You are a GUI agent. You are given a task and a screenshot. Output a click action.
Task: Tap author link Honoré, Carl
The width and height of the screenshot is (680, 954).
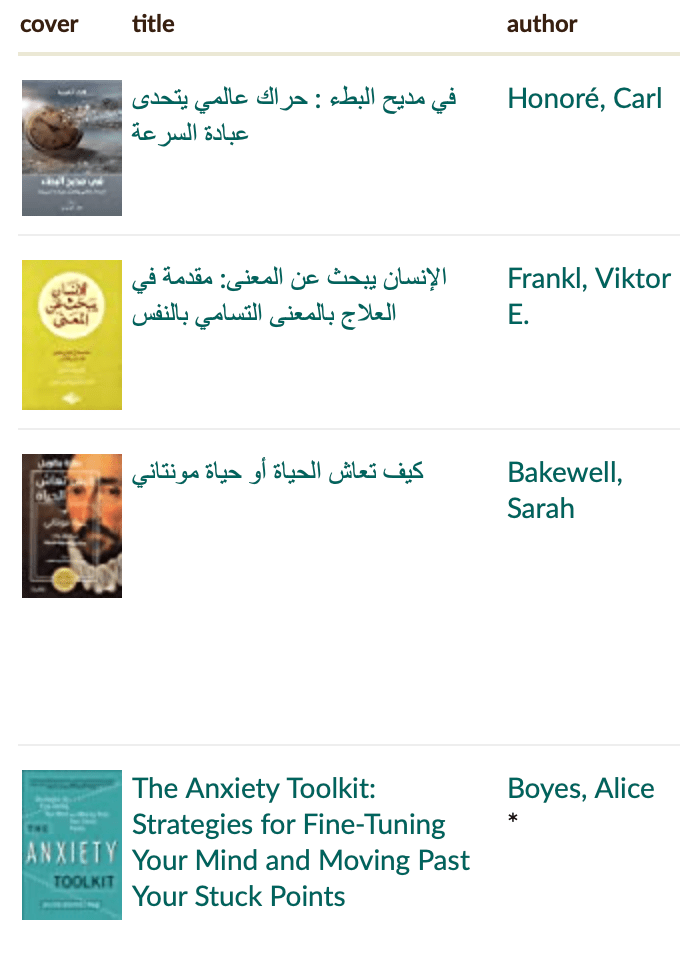click(x=584, y=99)
